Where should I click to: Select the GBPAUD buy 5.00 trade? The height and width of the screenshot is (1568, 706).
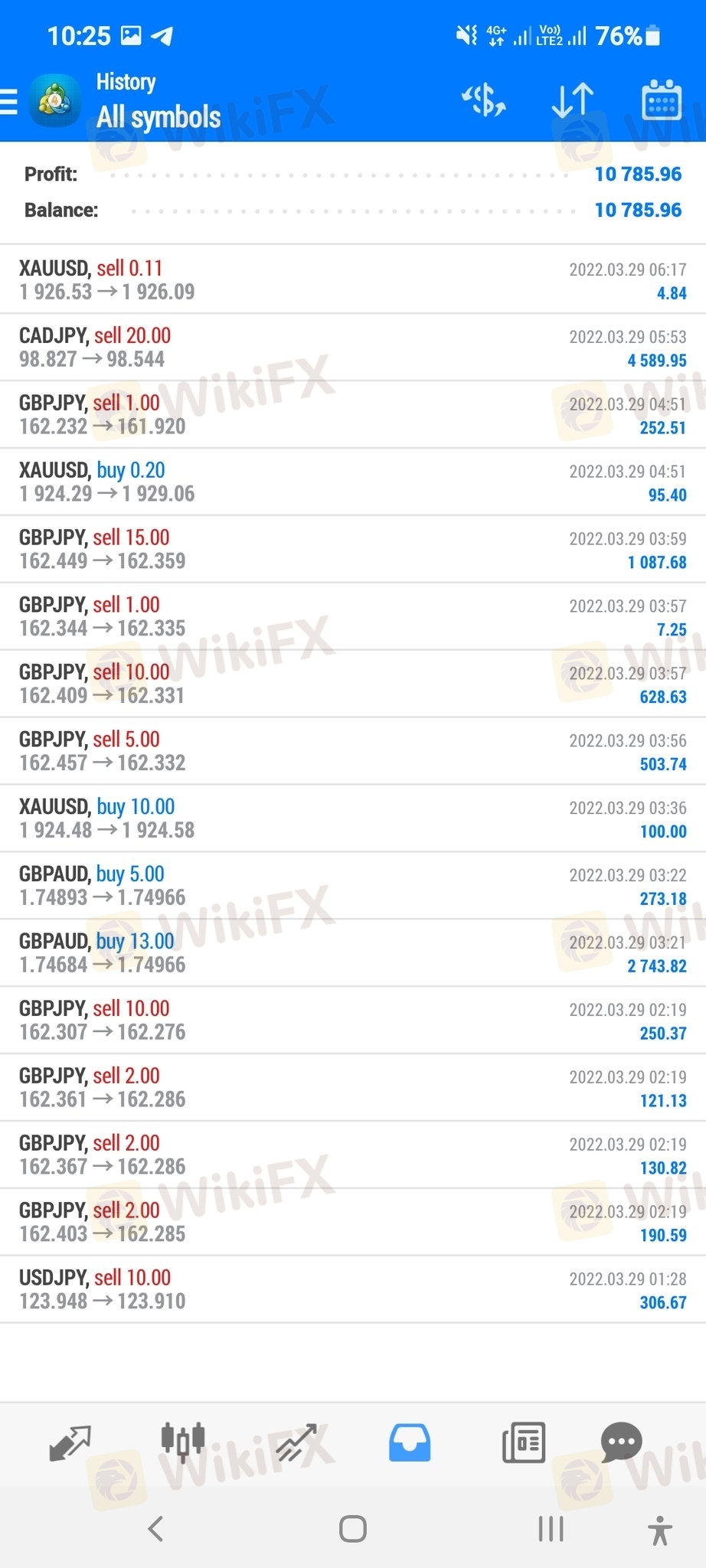click(x=352, y=886)
